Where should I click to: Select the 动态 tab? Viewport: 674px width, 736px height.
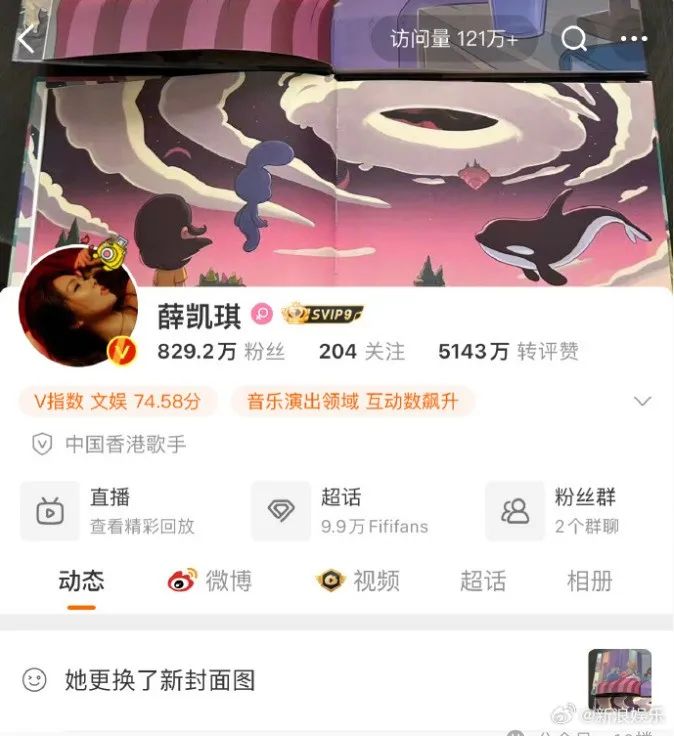81,581
